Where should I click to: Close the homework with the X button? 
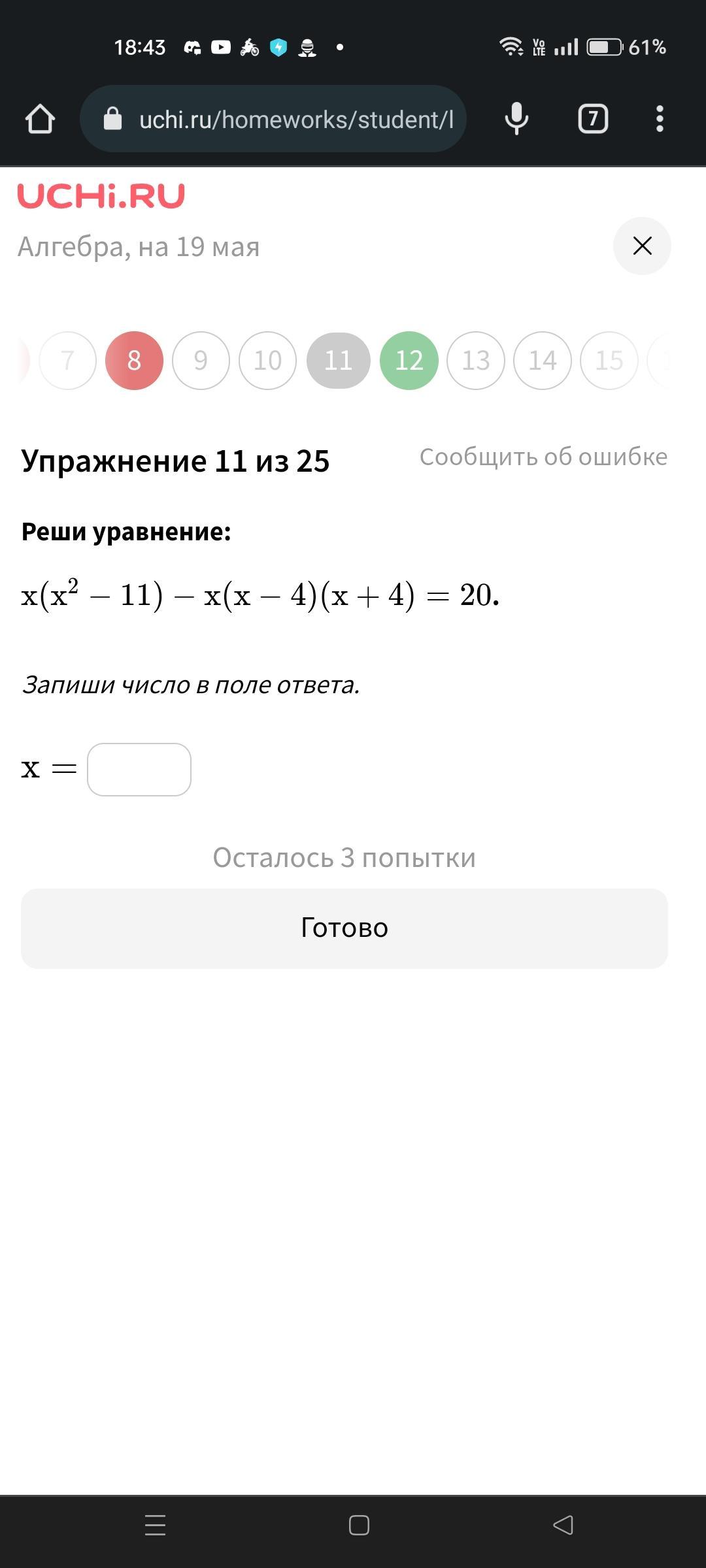tap(642, 246)
